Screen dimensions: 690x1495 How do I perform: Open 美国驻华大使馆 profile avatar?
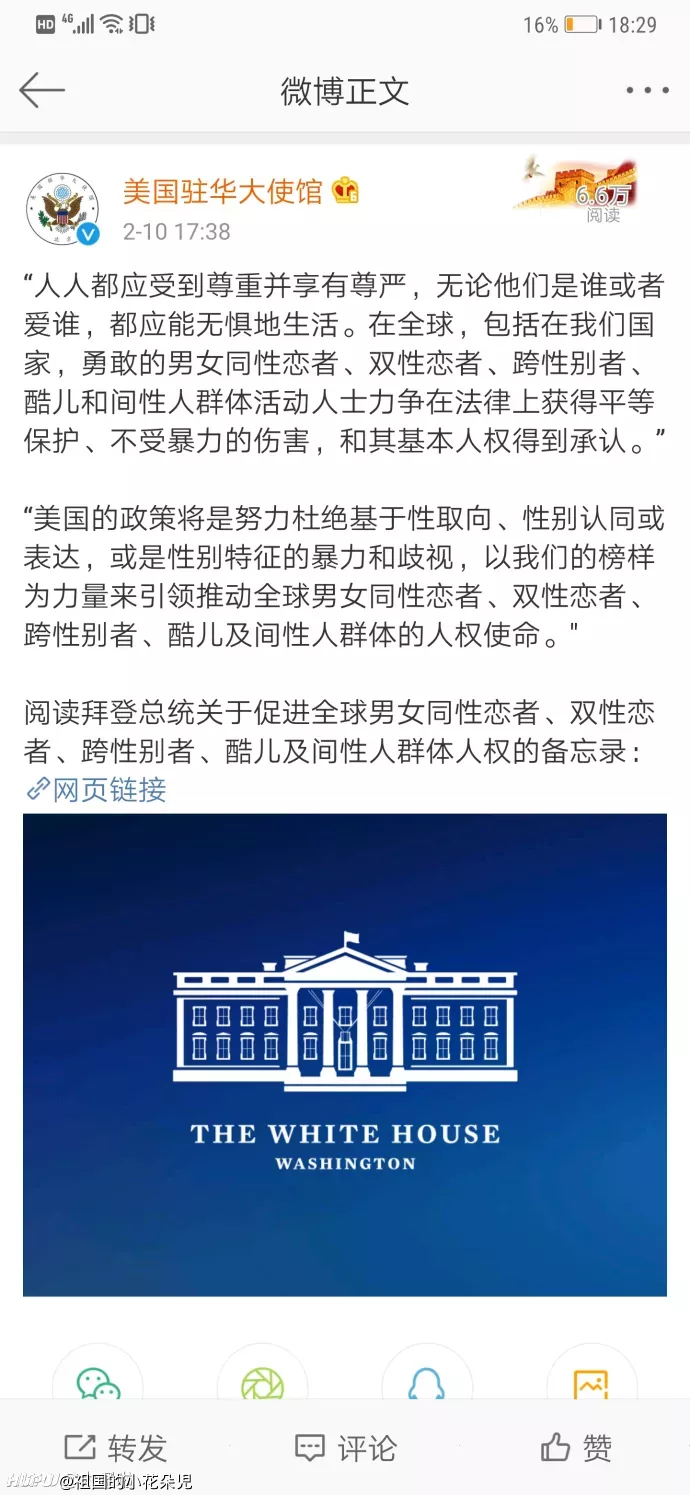(x=63, y=209)
